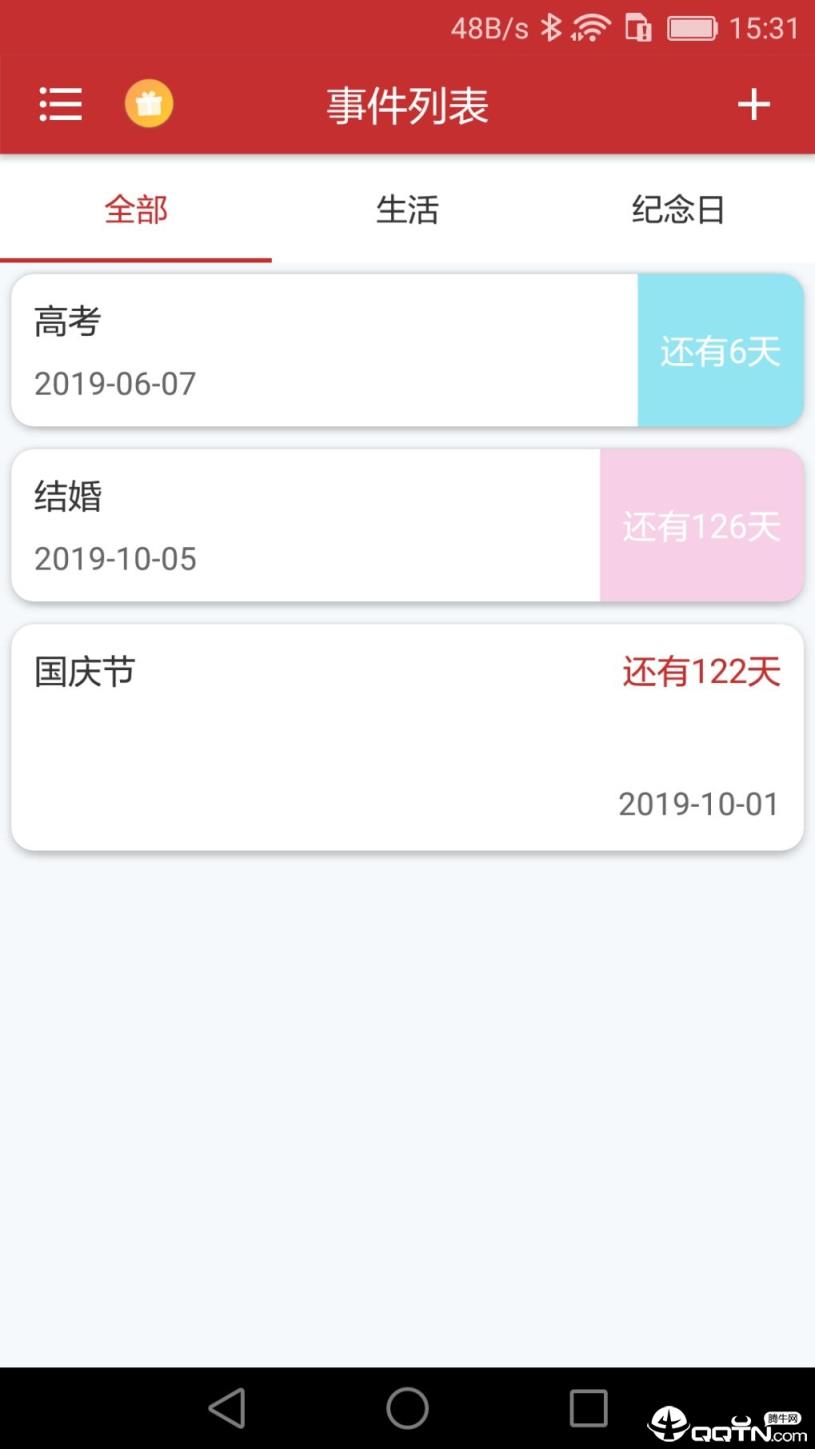Tap the recent apps square button
Viewport: 815px width, 1449px height.
pos(588,1407)
